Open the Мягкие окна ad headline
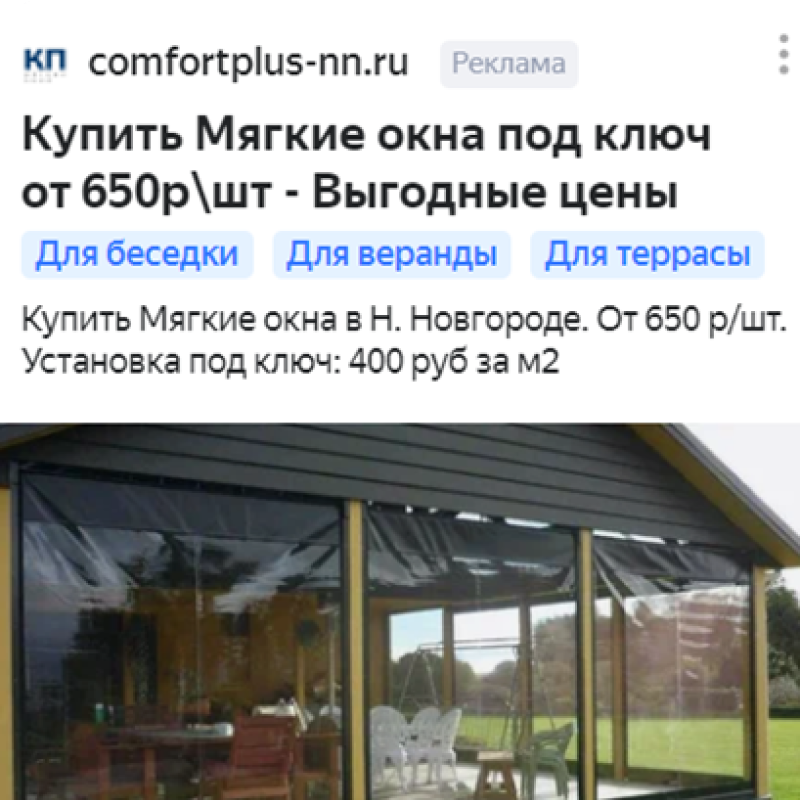 pyautogui.click(x=365, y=163)
